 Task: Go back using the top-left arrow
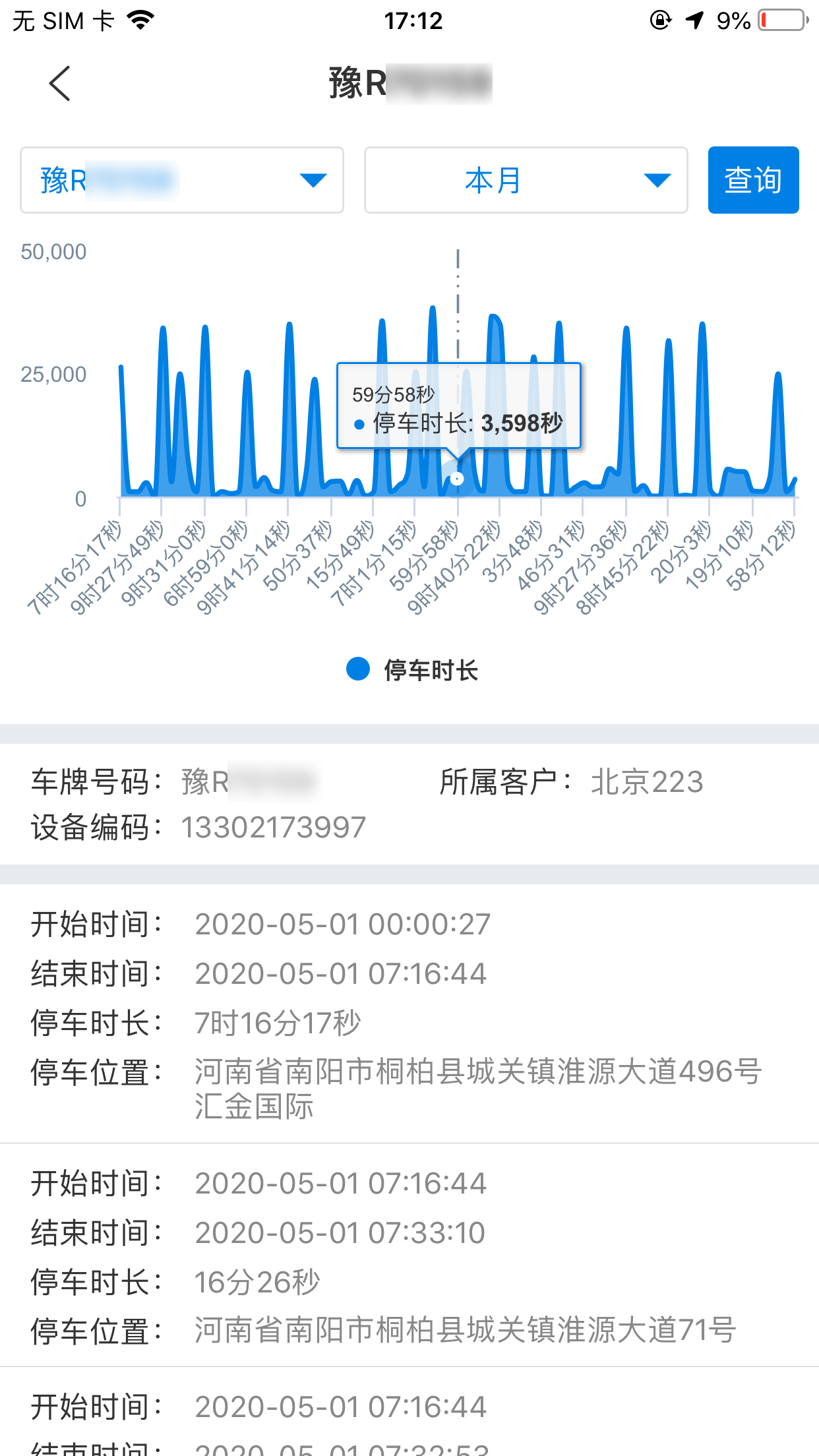(x=59, y=84)
